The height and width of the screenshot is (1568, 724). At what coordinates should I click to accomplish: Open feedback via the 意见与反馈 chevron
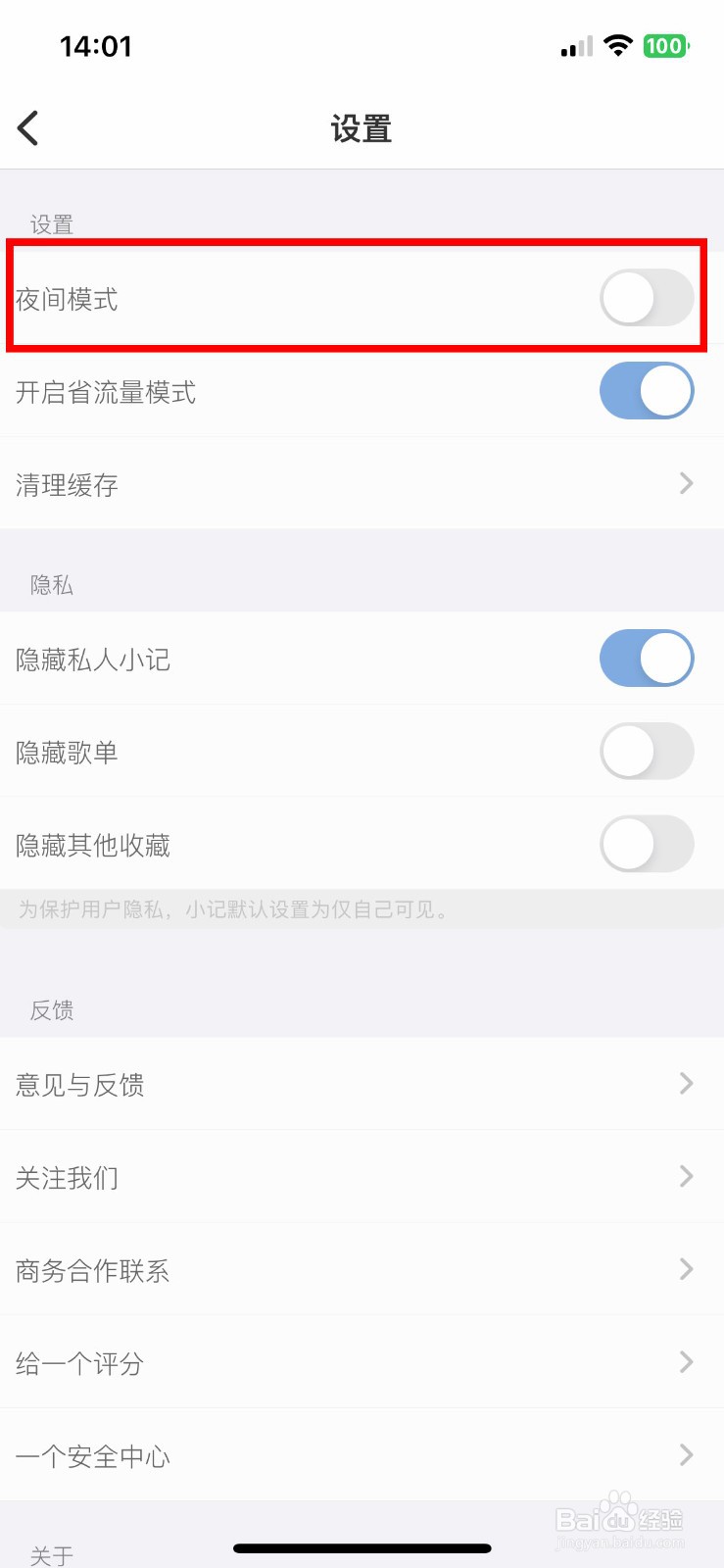(684, 1084)
